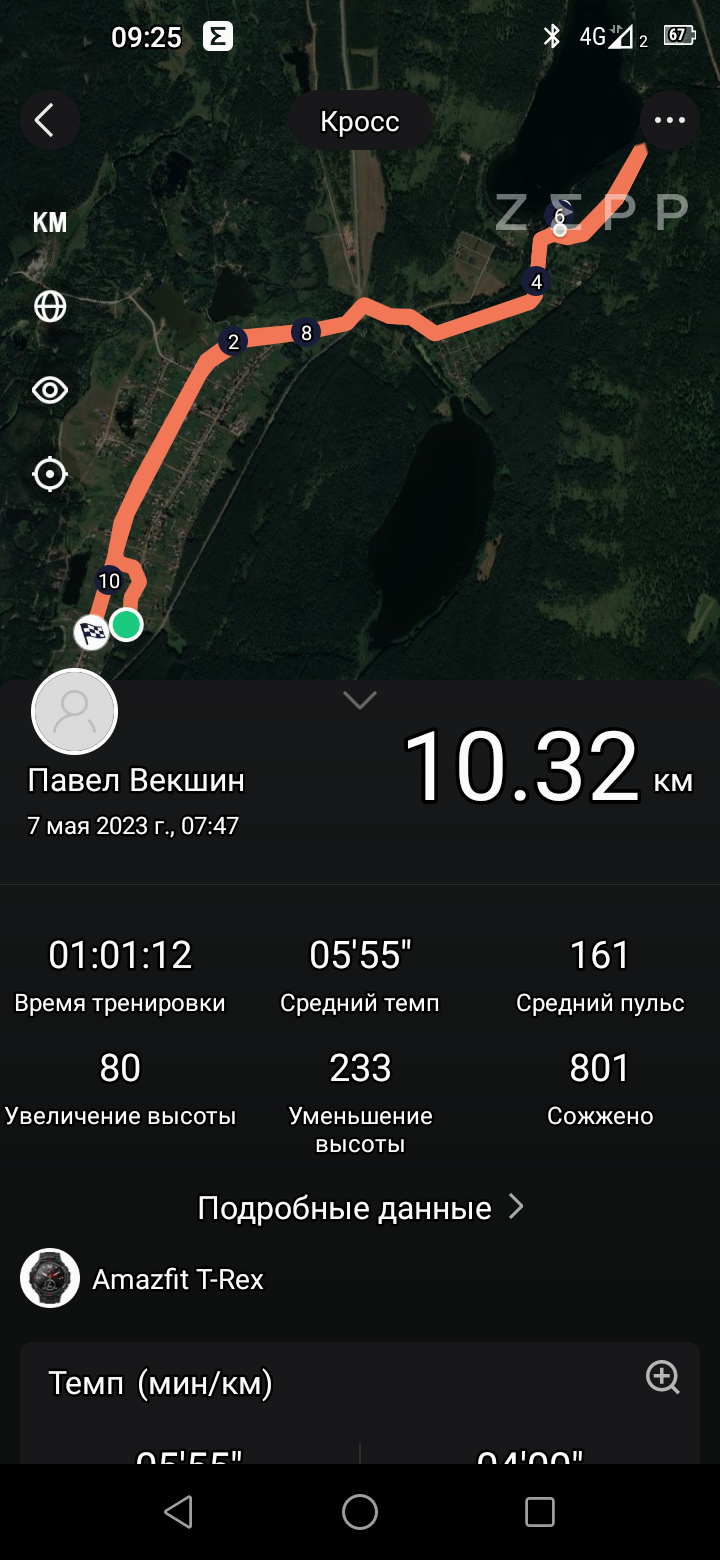
Task: Go back with the top-left arrow
Action: 49,120
